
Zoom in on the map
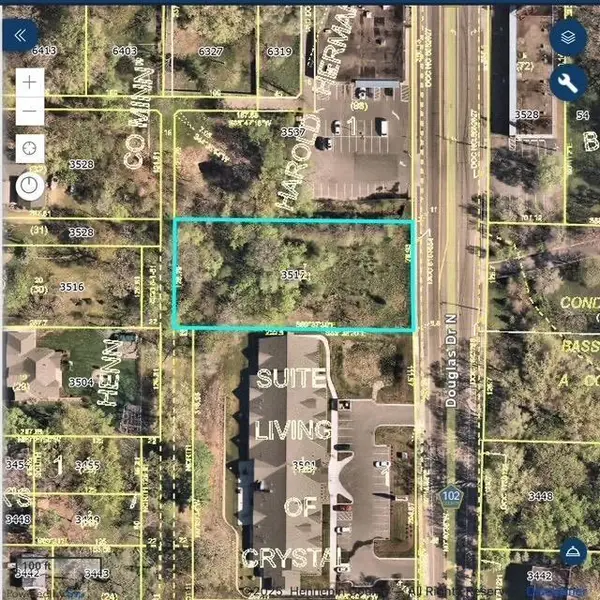(x=30, y=82)
